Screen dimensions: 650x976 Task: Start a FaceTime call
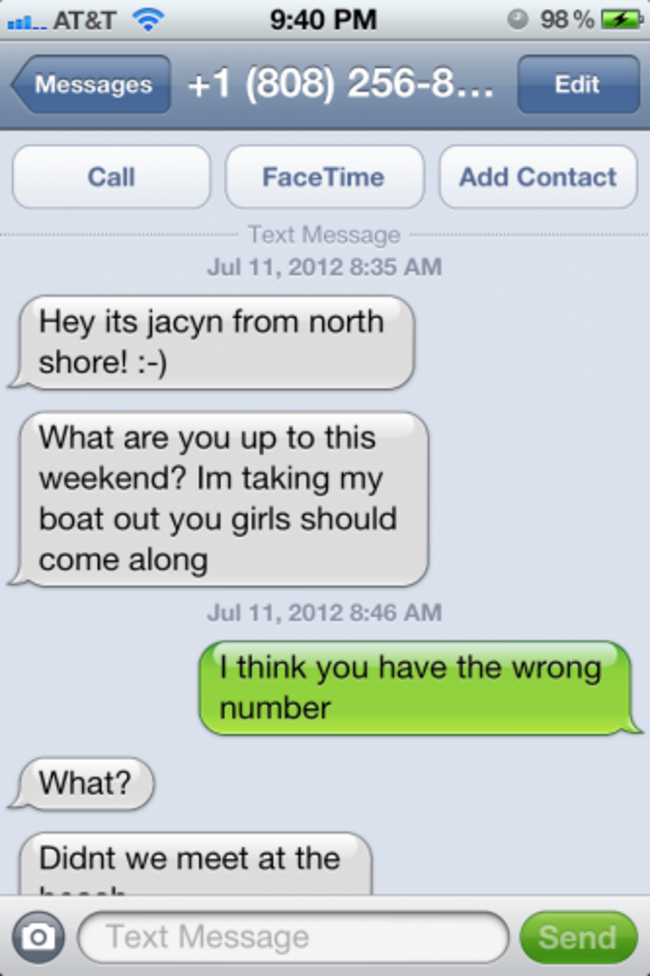324,177
